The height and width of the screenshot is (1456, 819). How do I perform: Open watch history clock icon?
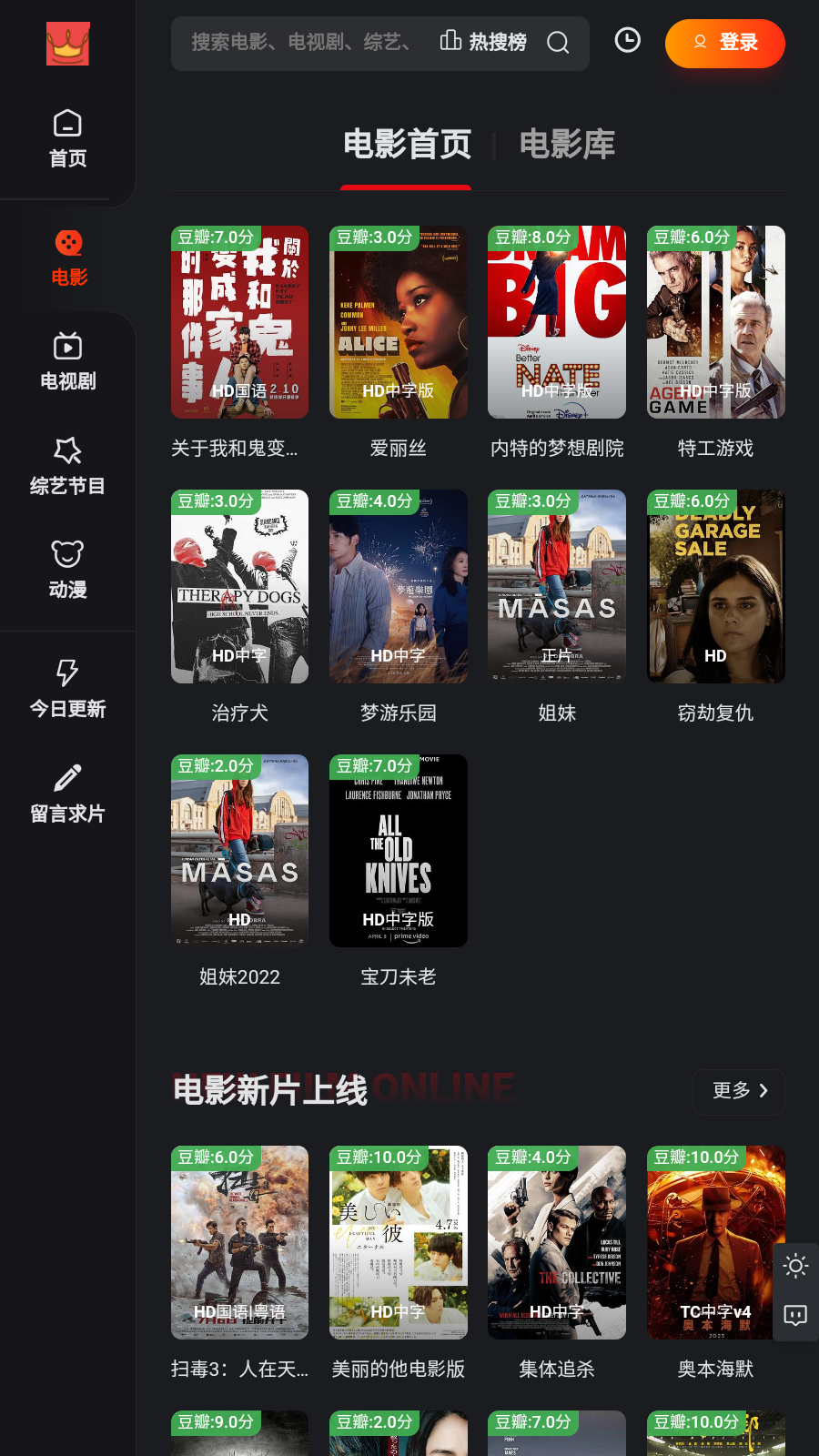[x=628, y=40]
